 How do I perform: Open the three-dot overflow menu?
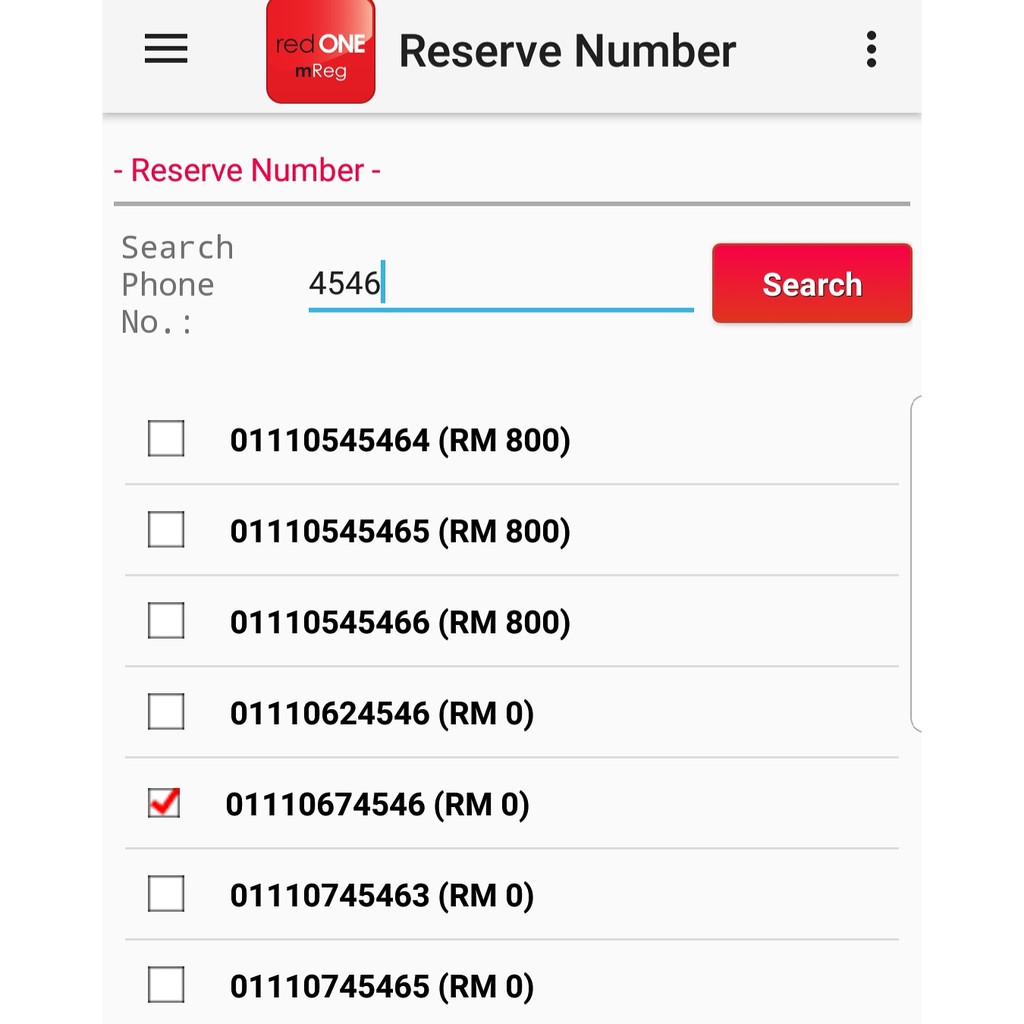871,49
